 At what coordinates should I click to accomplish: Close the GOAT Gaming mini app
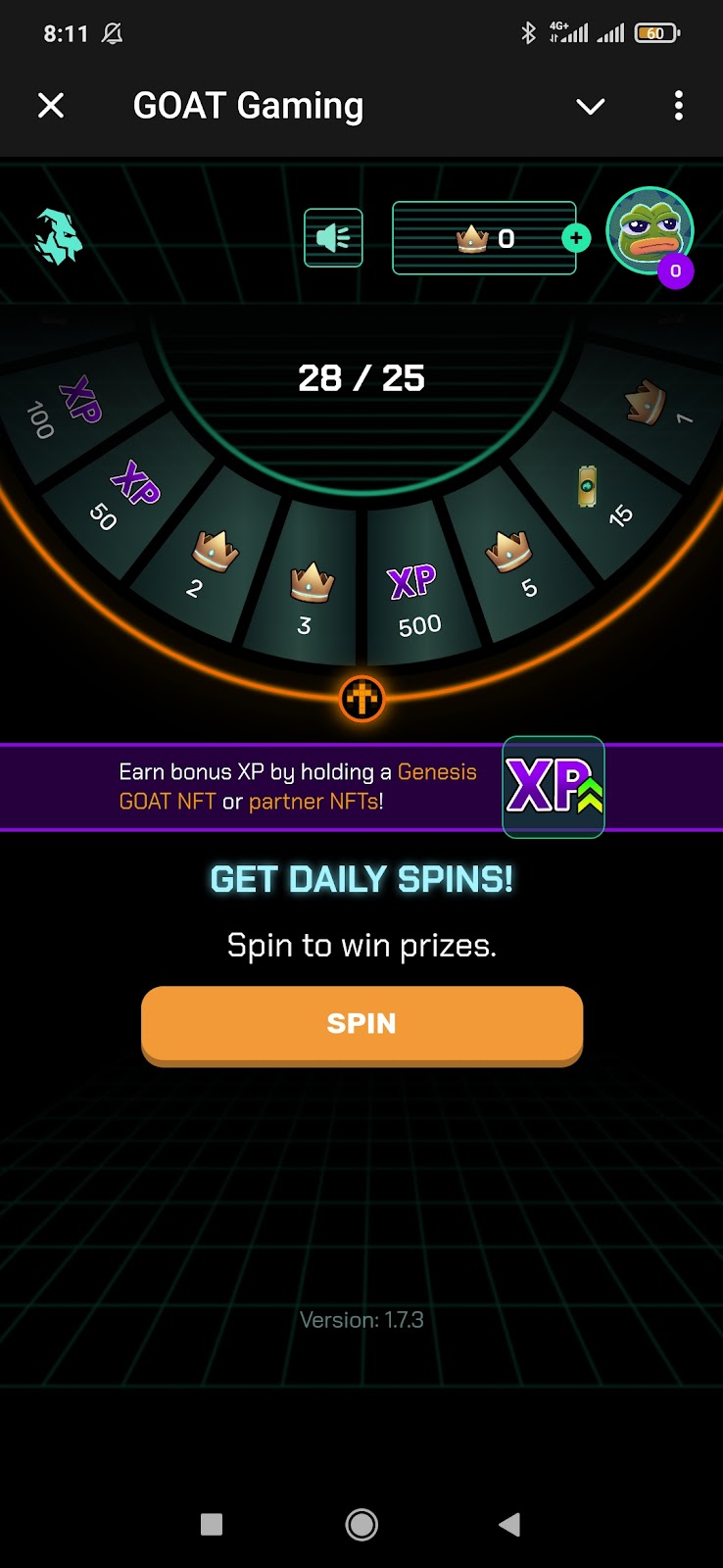[51, 106]
